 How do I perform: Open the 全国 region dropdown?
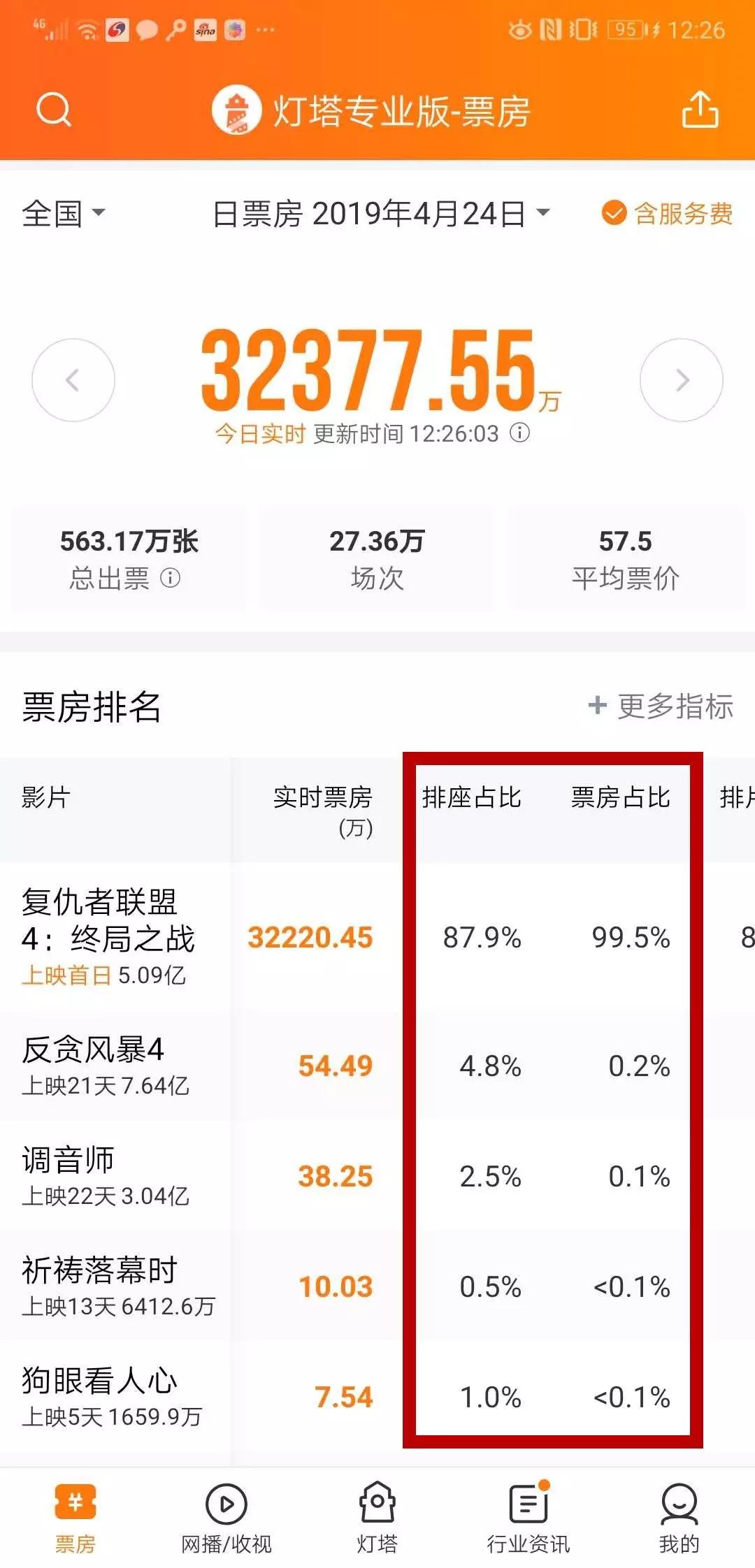(64, 213)
